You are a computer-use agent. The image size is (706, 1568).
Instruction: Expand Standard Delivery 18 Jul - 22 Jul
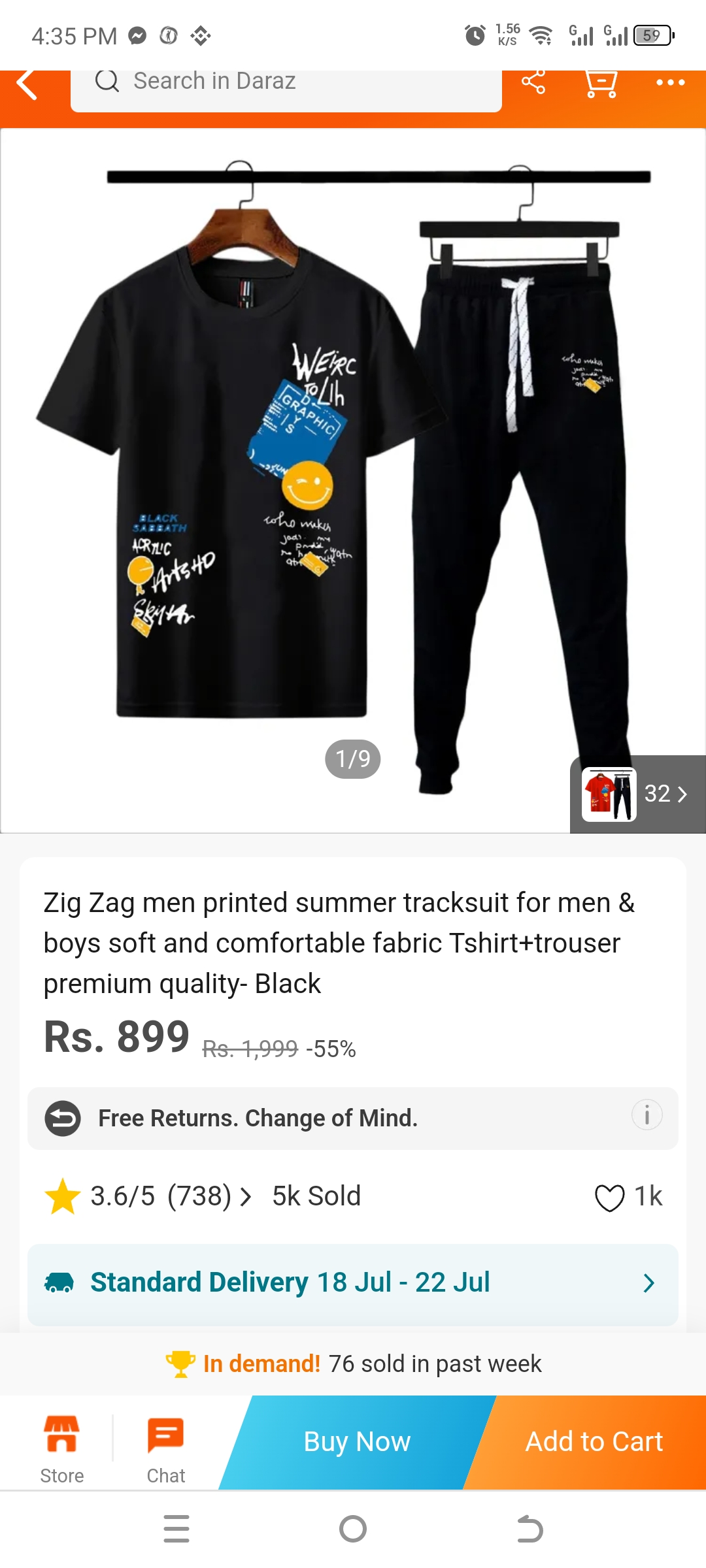353,1283
